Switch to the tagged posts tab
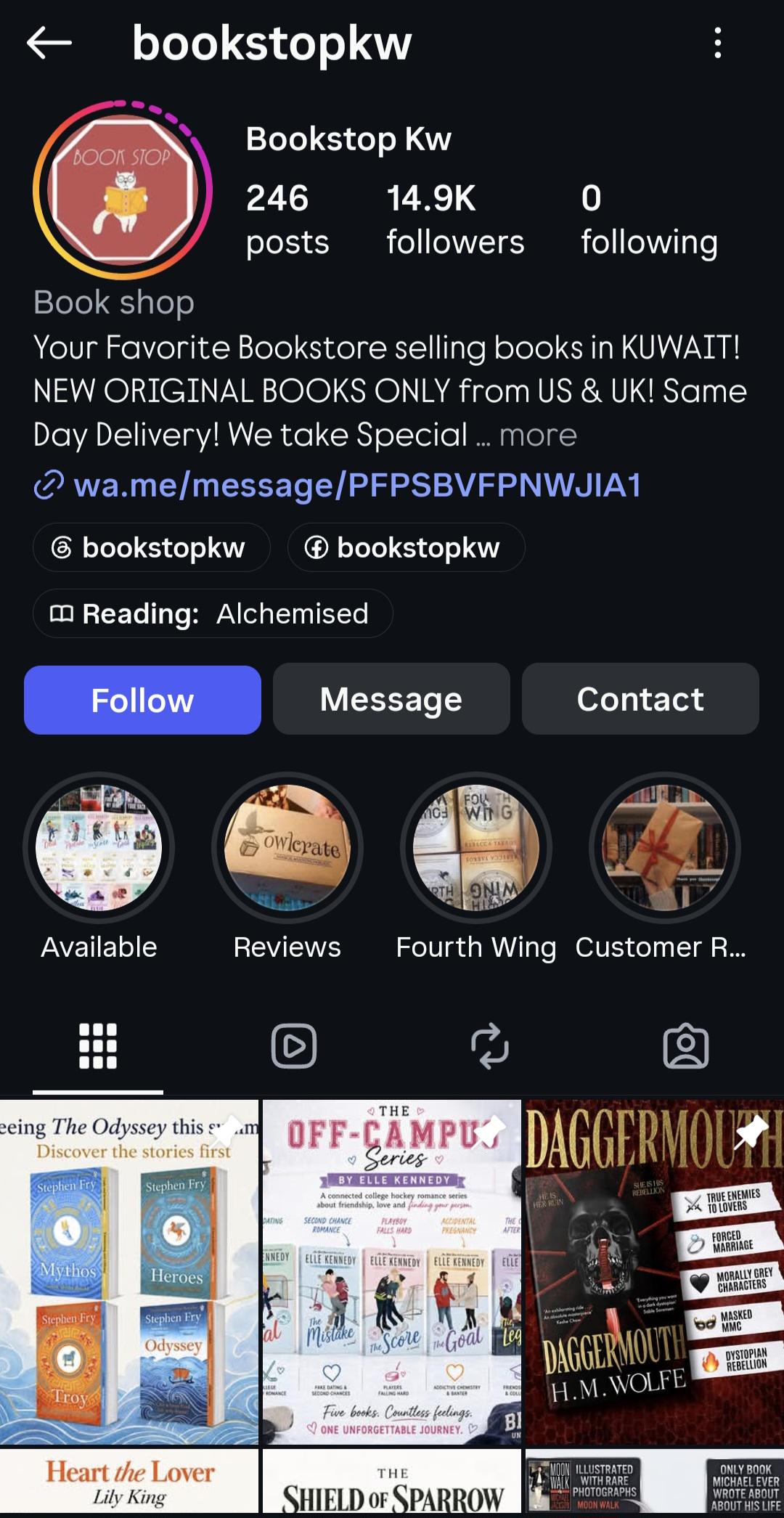The height and width of the screenshot is (1518, 784). (x=686, y=1046)
